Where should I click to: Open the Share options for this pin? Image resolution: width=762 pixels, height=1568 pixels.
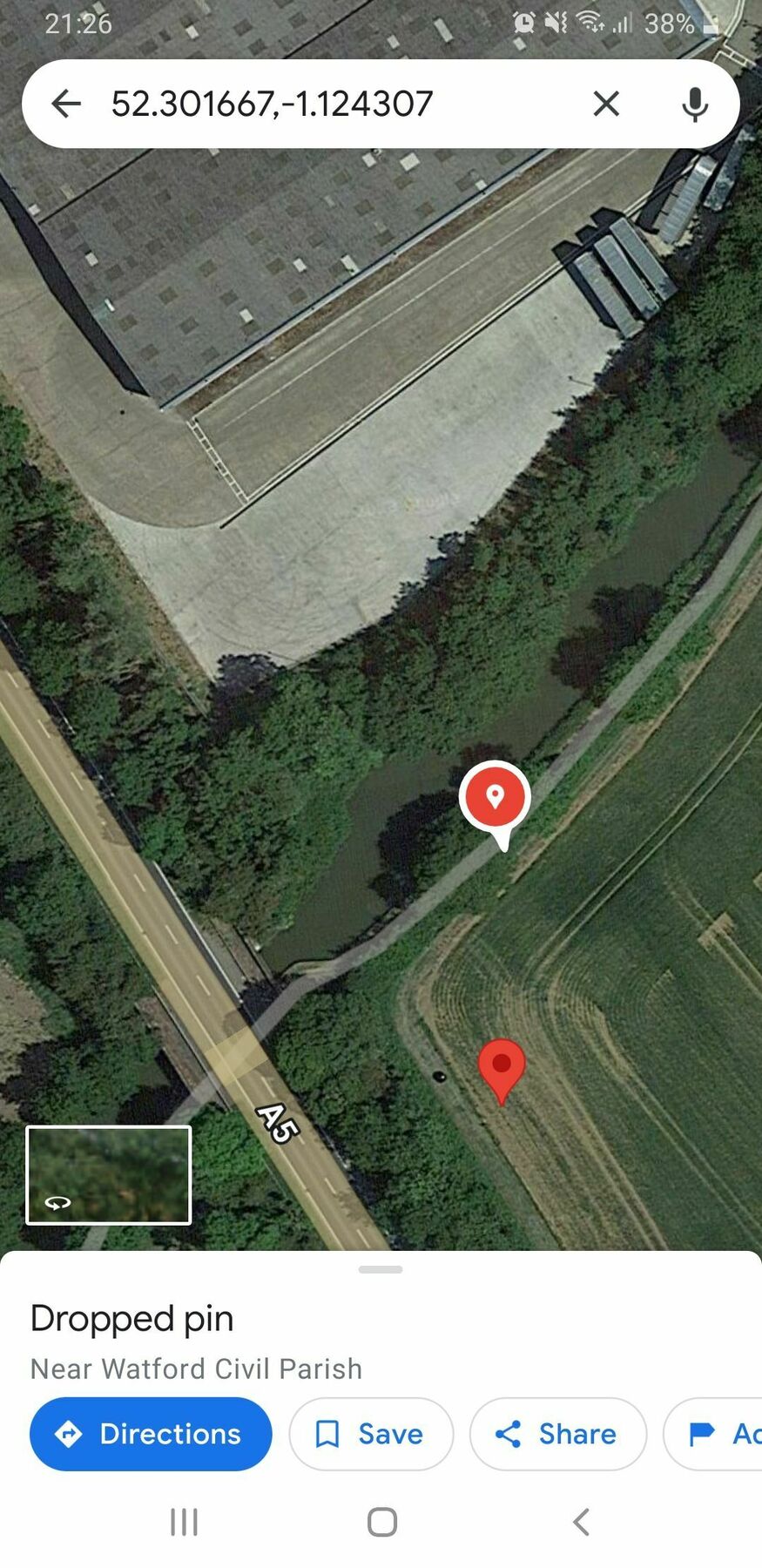click(x=557, y=1434)
